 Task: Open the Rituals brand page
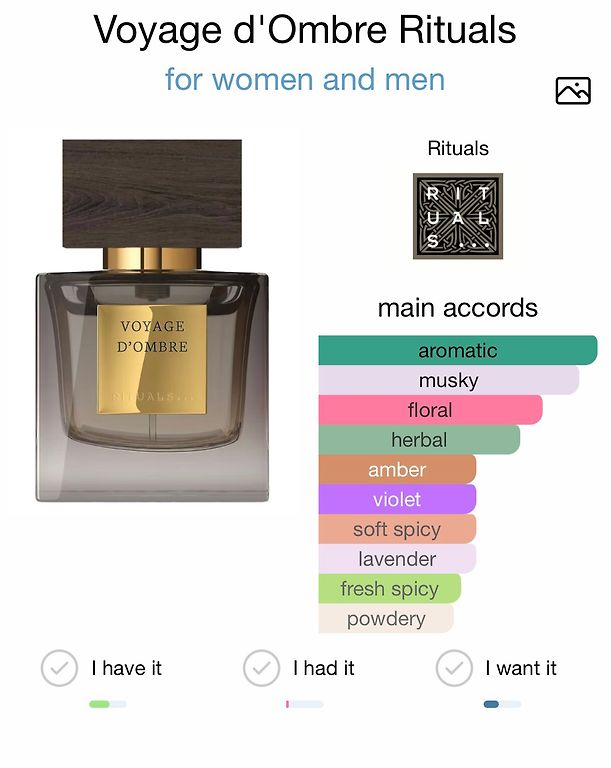458,216
